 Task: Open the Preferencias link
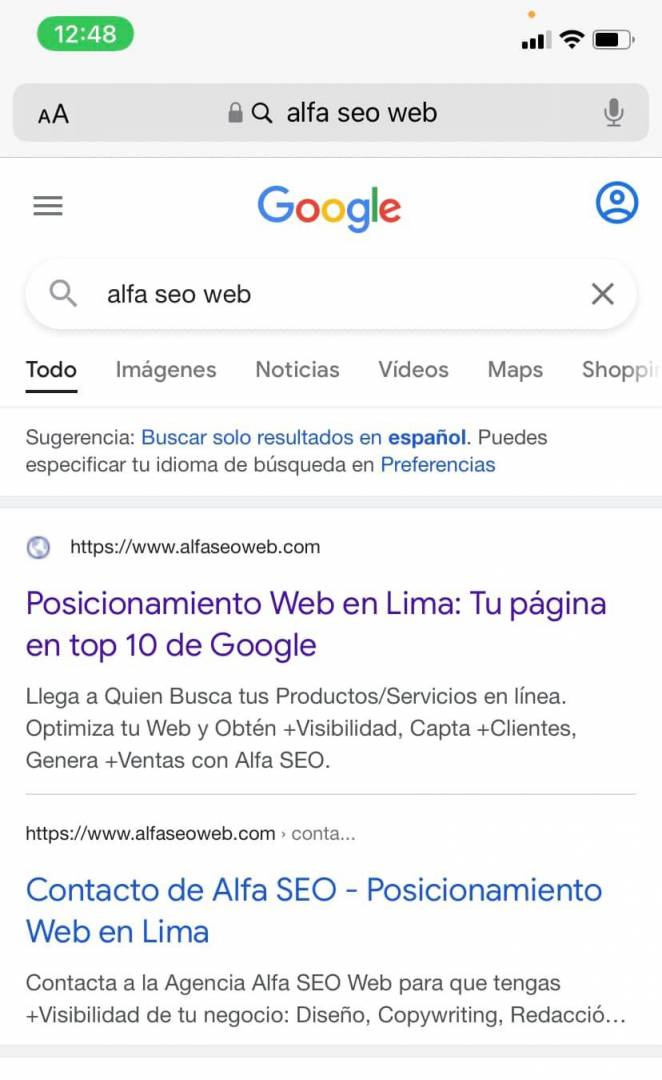(437, 465)
